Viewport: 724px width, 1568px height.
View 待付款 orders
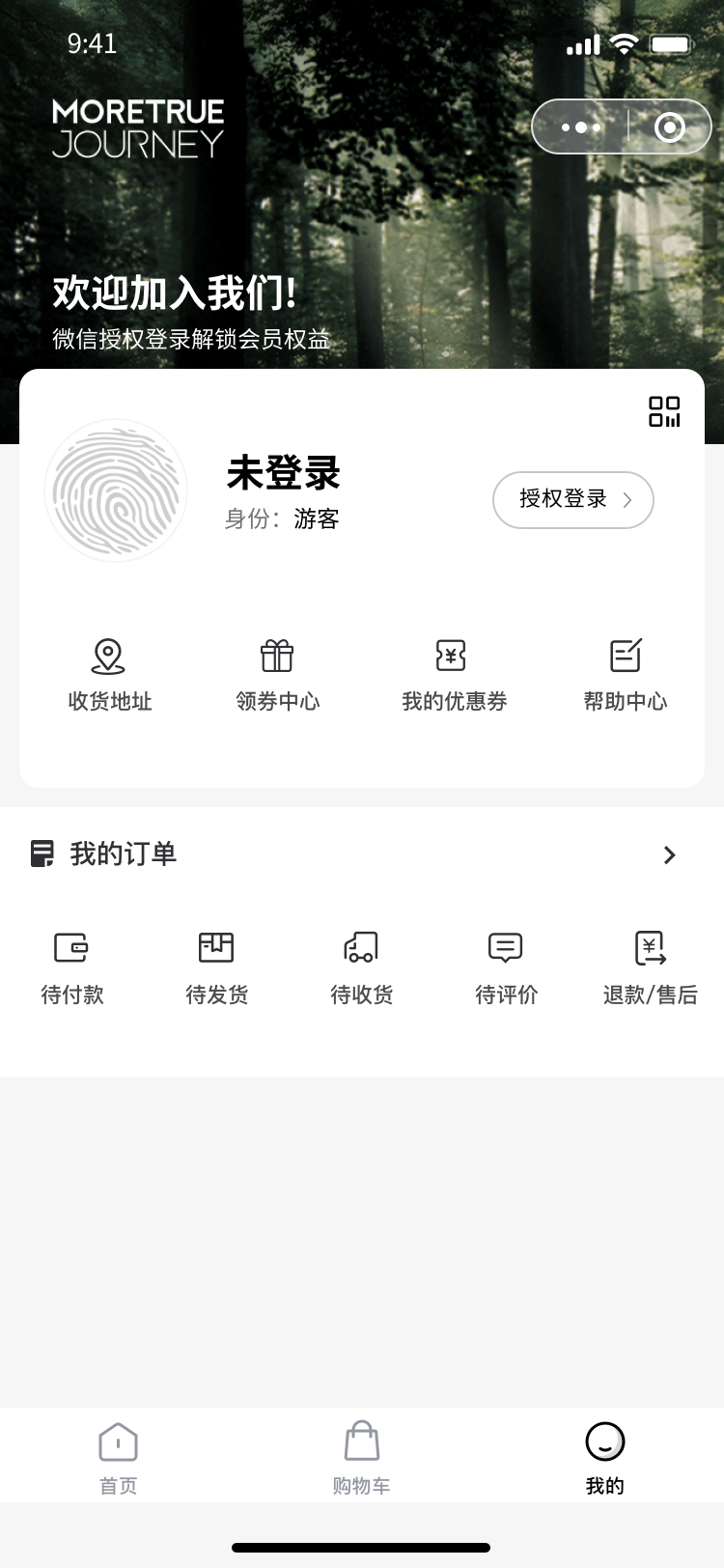72,968
